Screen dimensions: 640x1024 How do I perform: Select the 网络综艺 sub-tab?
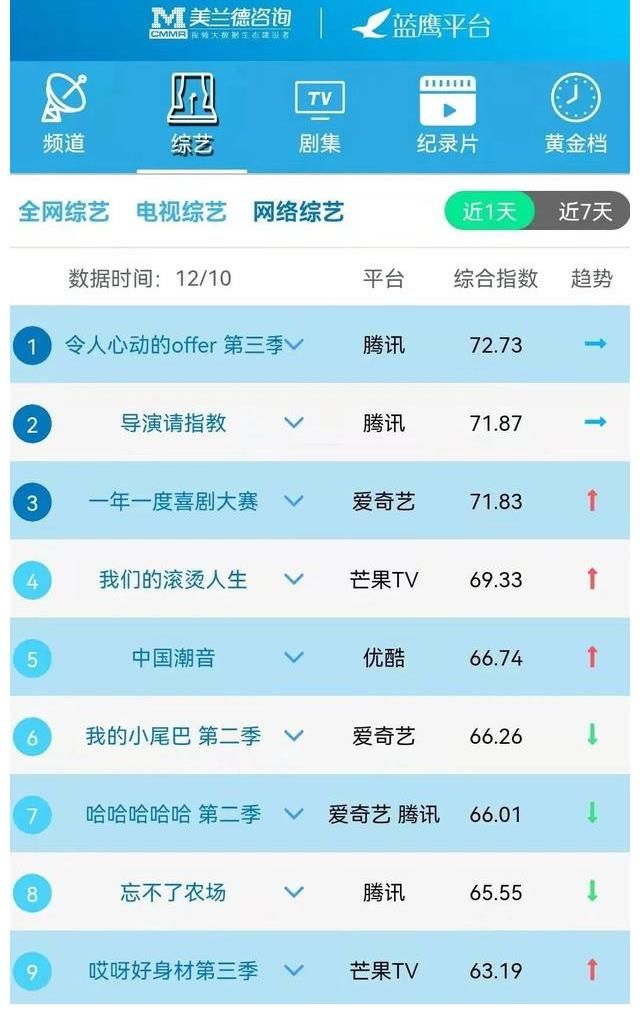point(298,212)
